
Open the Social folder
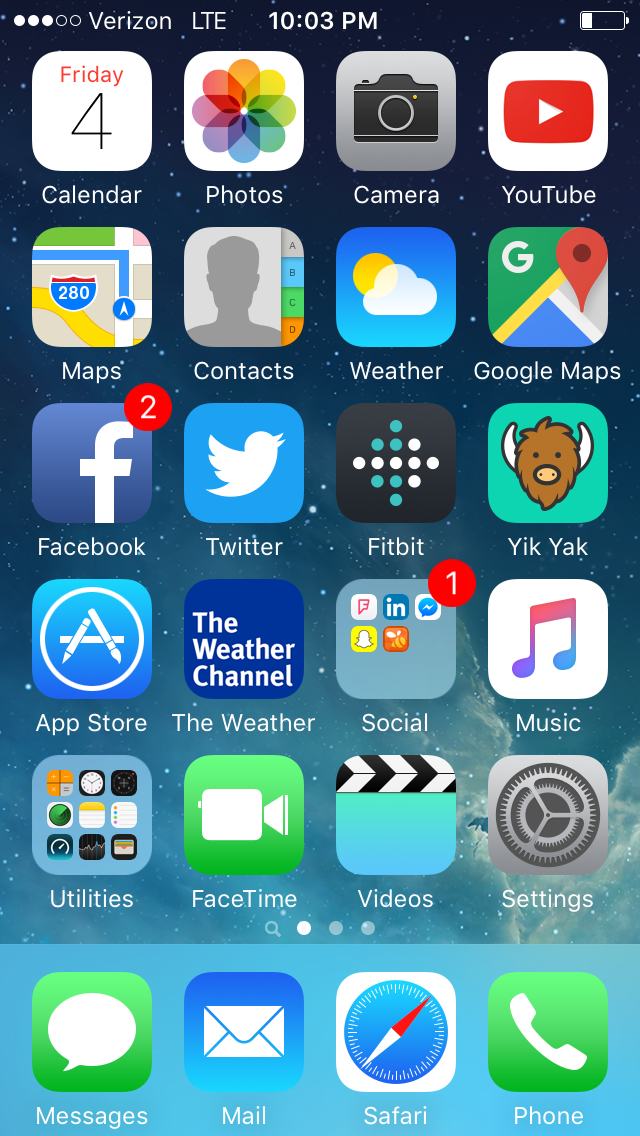(x=396, y=639)
